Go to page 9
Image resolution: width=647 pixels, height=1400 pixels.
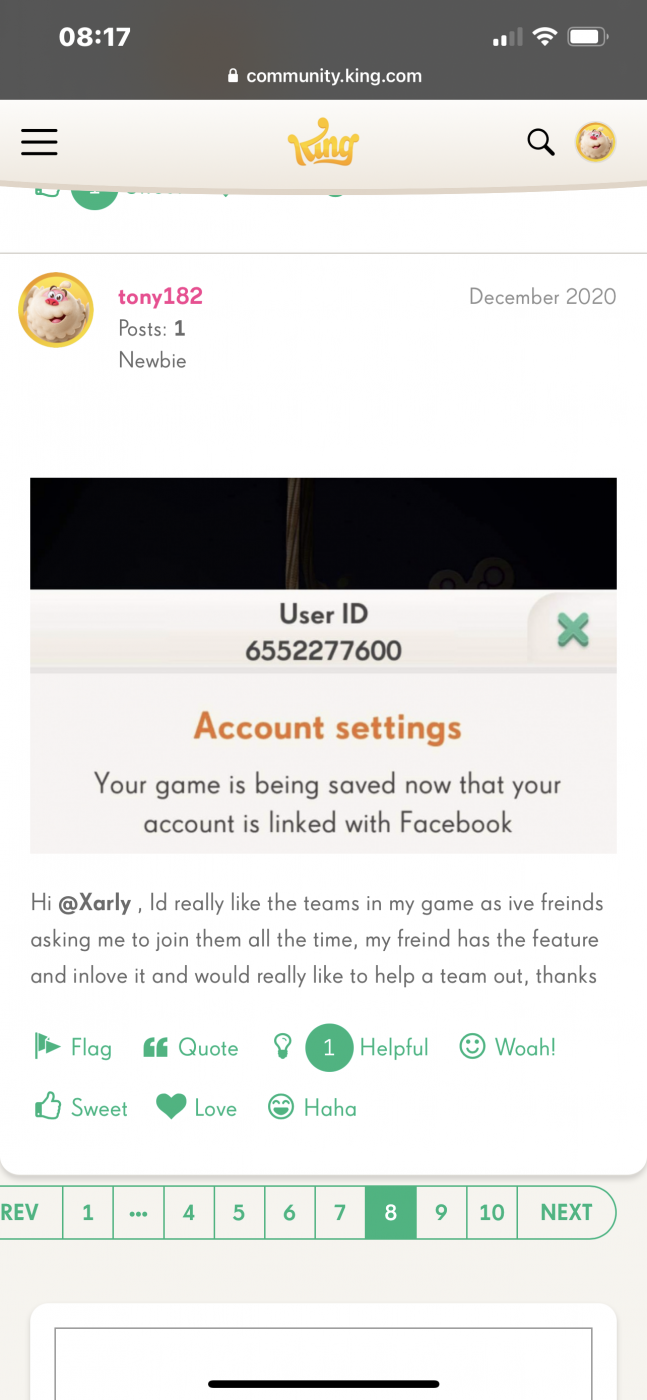(x=441, y=1212)
